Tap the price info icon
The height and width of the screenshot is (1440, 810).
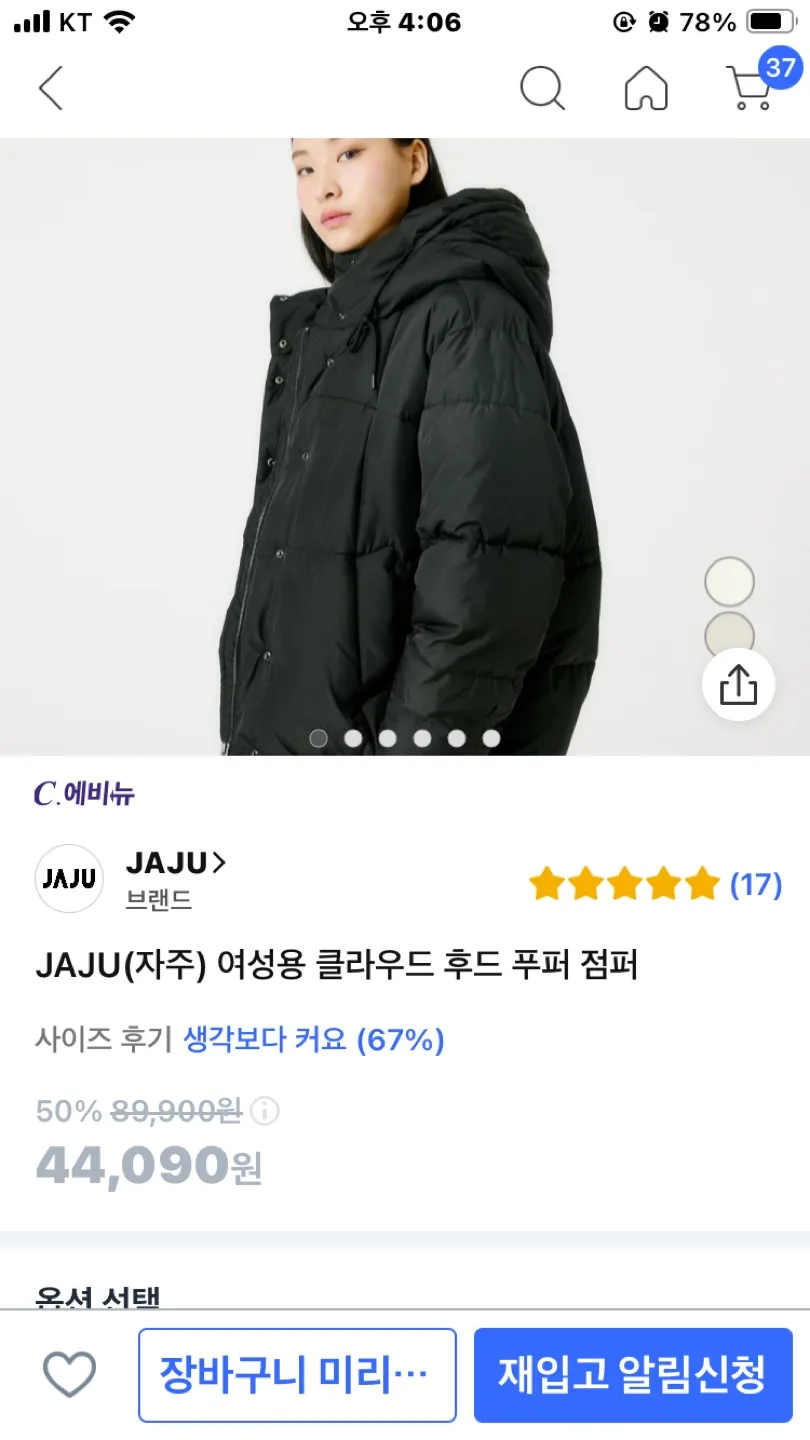click(x=265, y=1111)
